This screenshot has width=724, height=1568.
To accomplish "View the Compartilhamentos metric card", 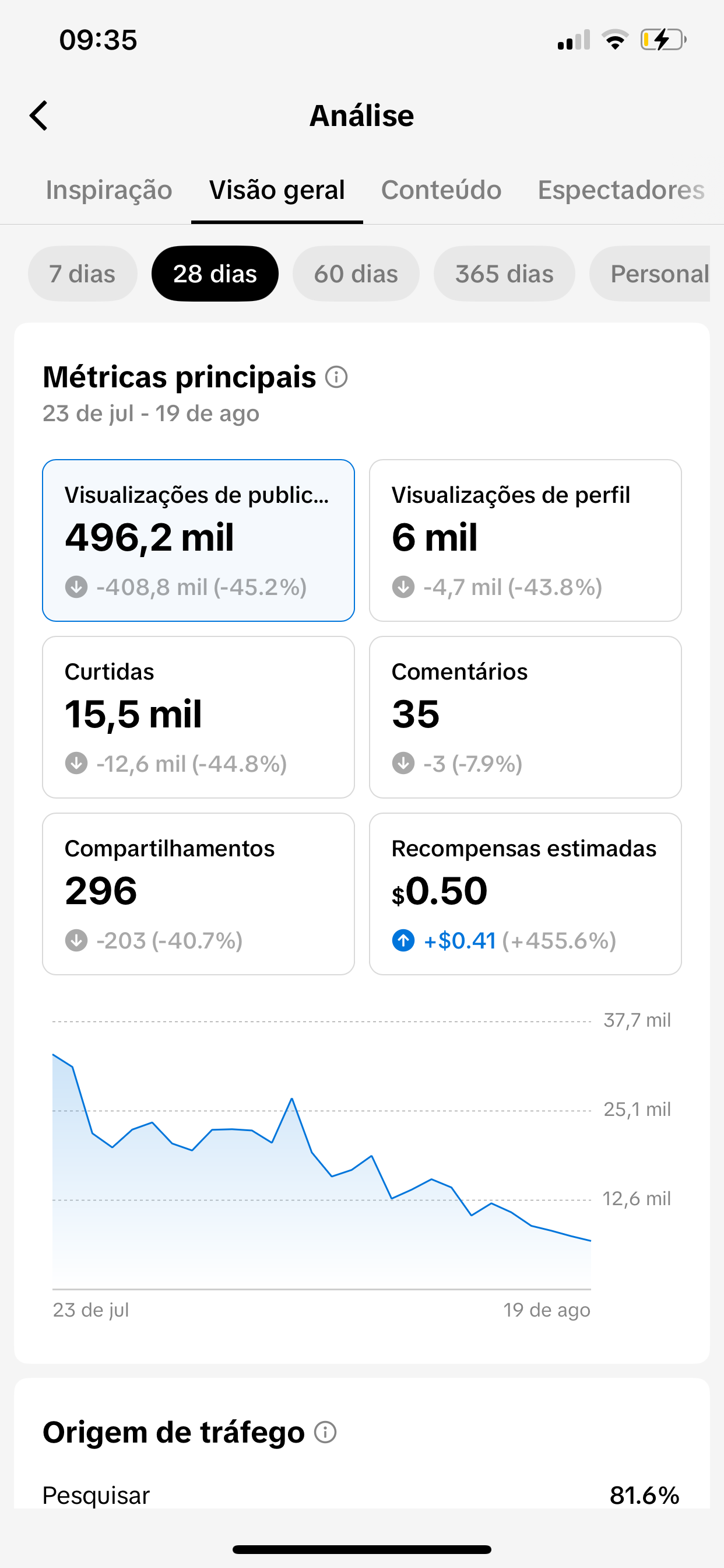I will tap(198, 894).
